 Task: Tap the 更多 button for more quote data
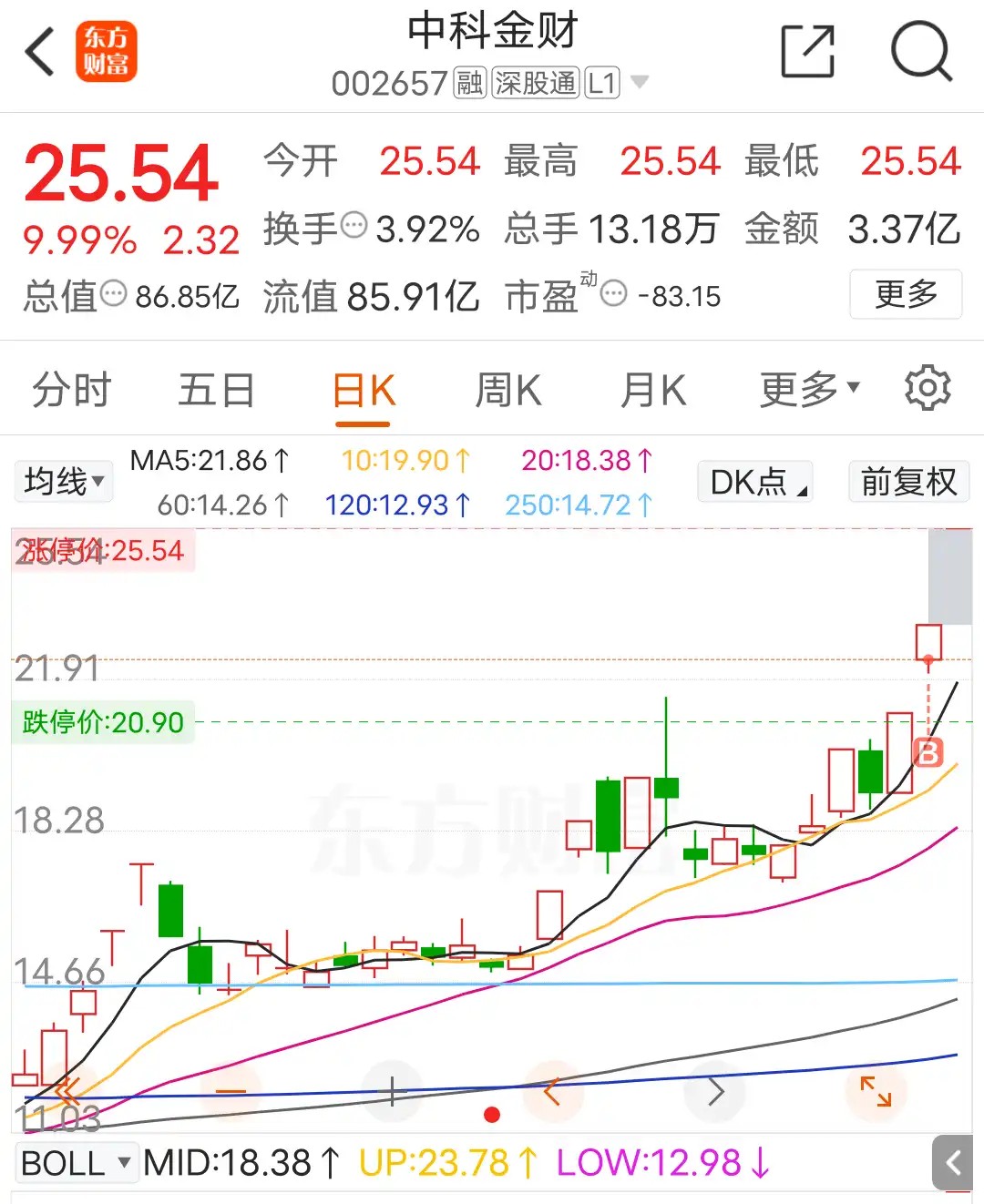tap(906, 294)
